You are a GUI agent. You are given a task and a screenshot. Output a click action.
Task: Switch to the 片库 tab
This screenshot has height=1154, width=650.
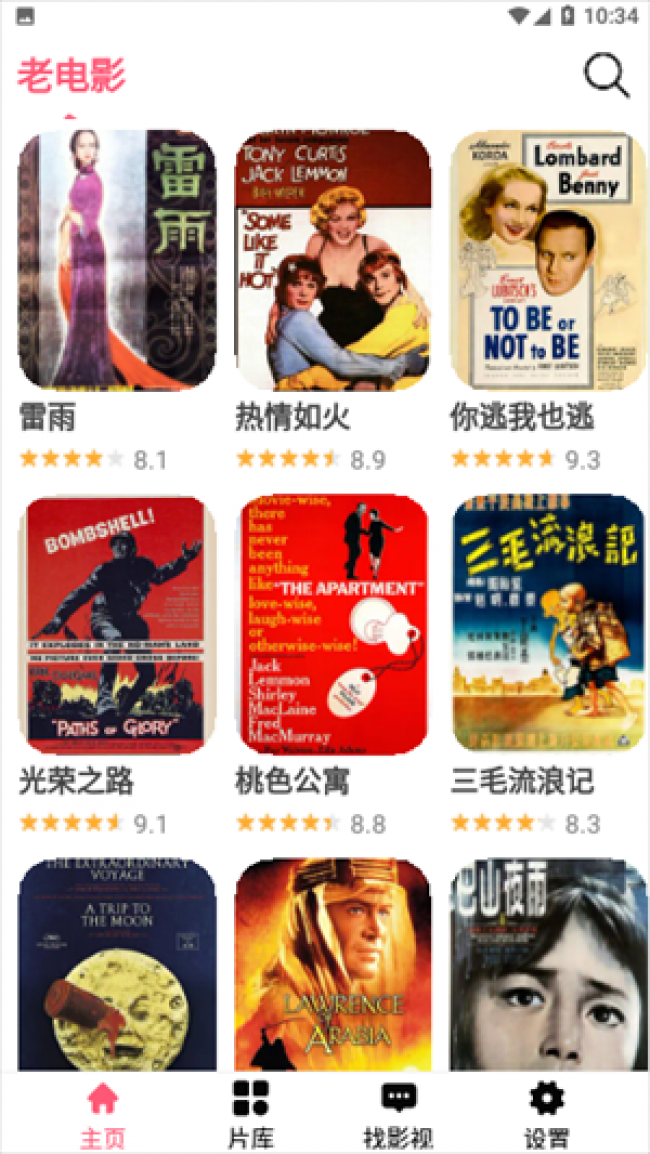point(251,1113)
